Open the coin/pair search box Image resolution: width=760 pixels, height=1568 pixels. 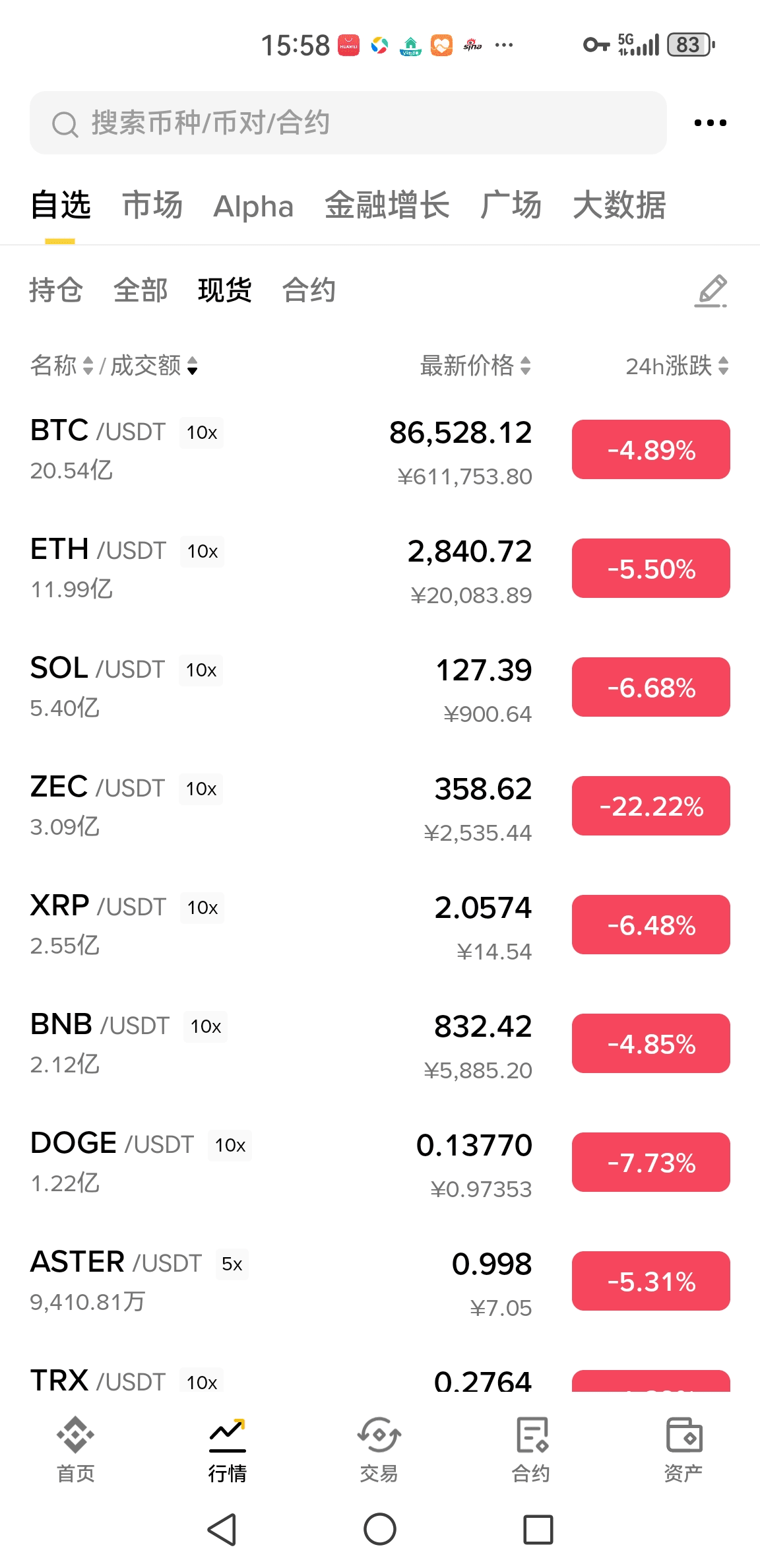pos(348,123)
